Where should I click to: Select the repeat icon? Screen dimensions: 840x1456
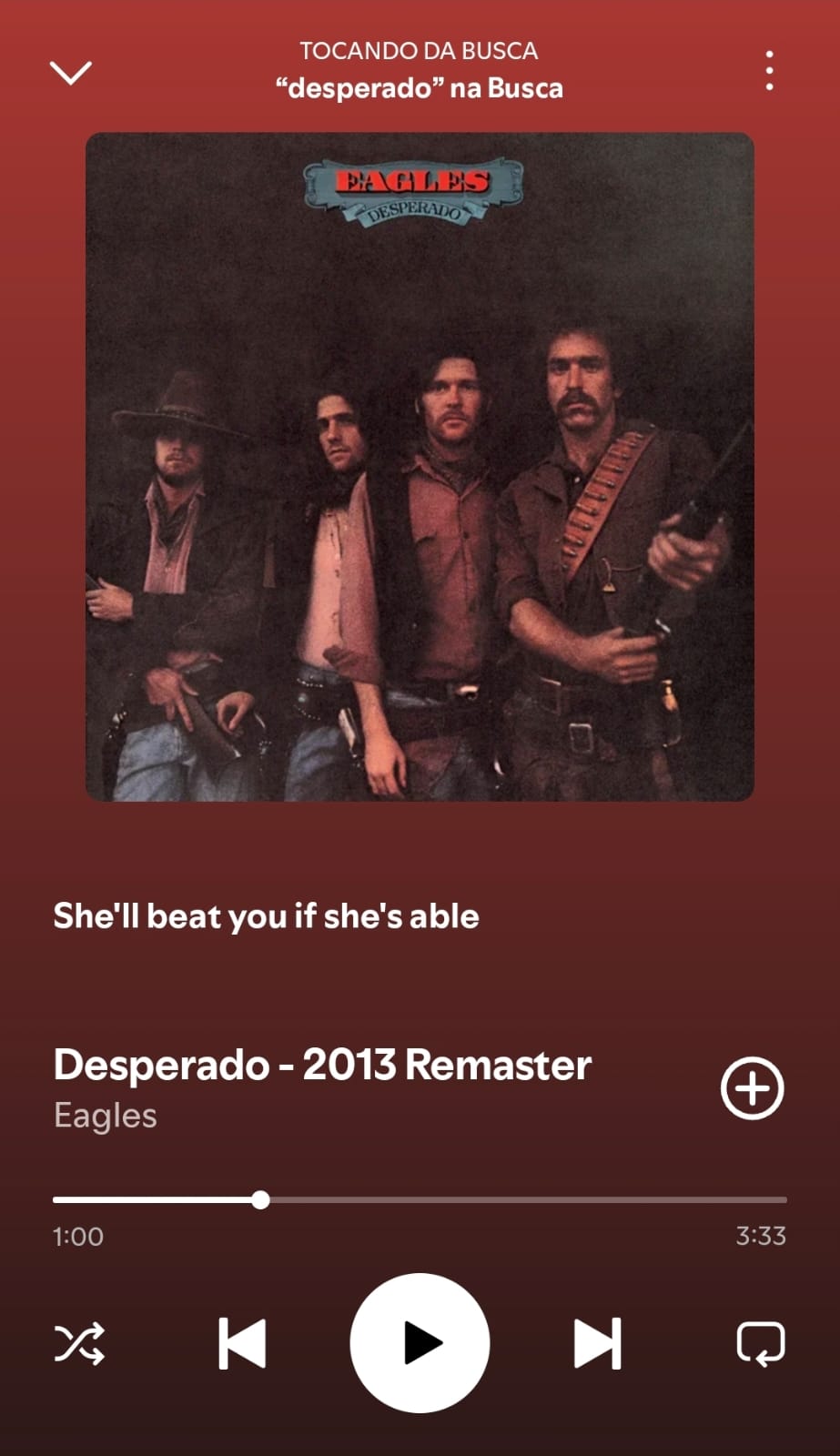coord(763,1341)
